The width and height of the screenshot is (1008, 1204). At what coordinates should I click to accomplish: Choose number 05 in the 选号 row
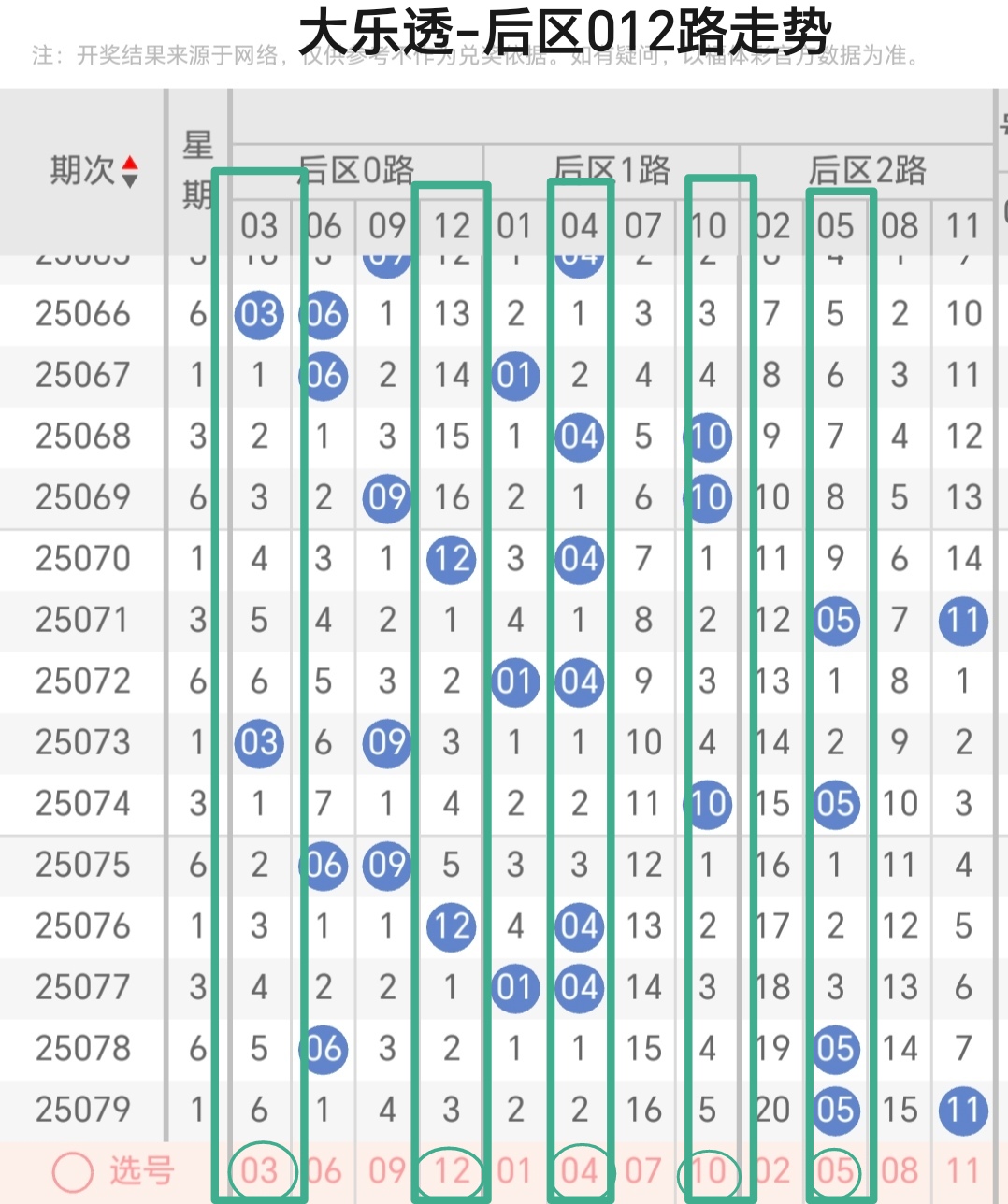point(835,1170)
